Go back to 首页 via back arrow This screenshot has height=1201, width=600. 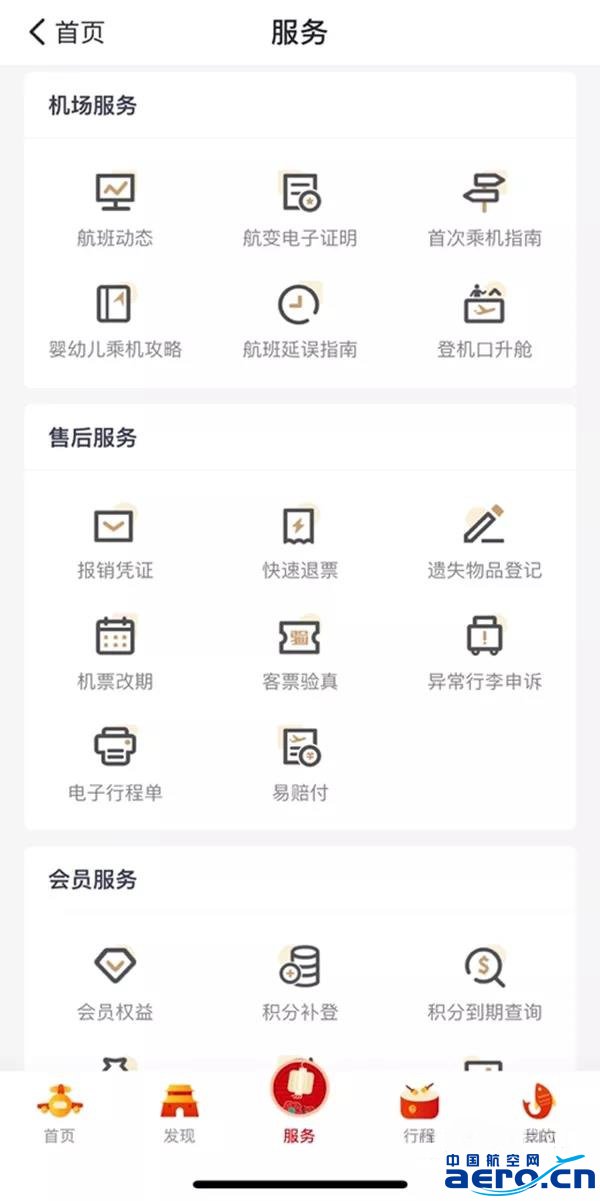pos(66,32)
